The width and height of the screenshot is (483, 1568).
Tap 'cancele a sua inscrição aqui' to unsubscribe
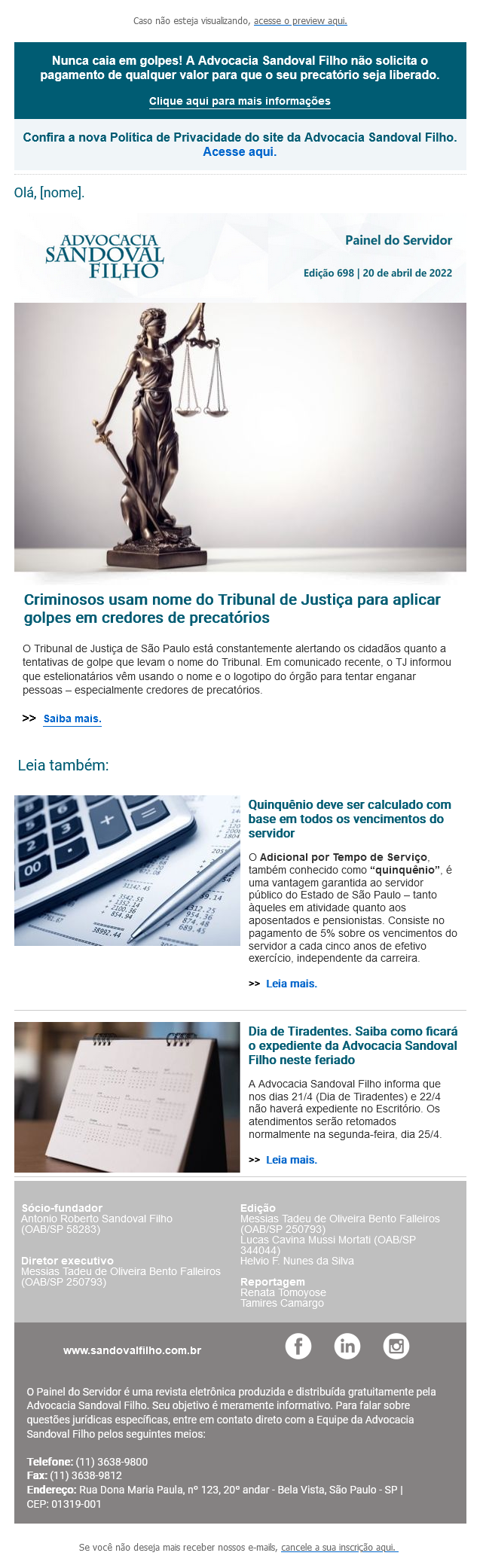coord(339,1547)
